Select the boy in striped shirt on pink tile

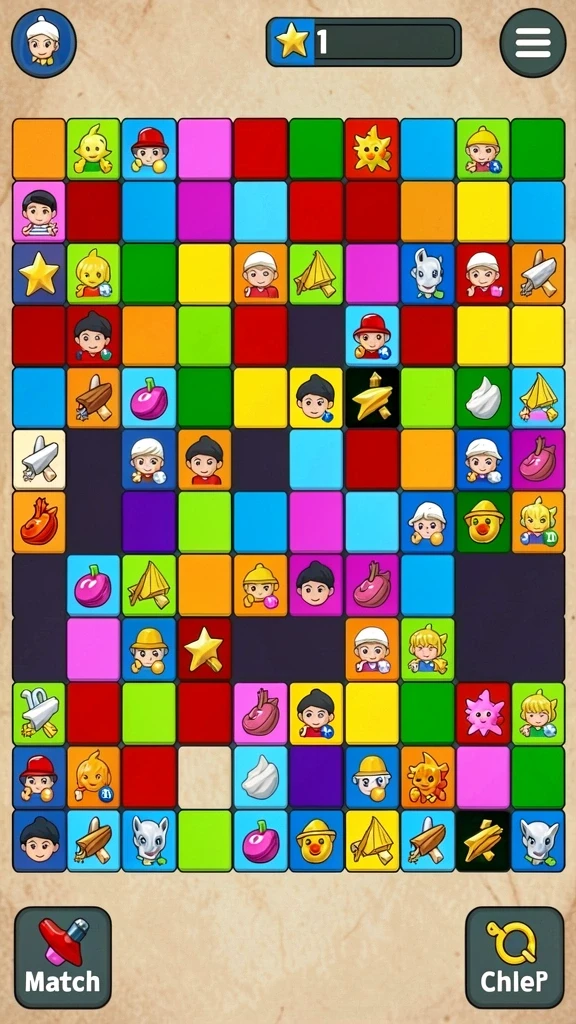point(39,212)
